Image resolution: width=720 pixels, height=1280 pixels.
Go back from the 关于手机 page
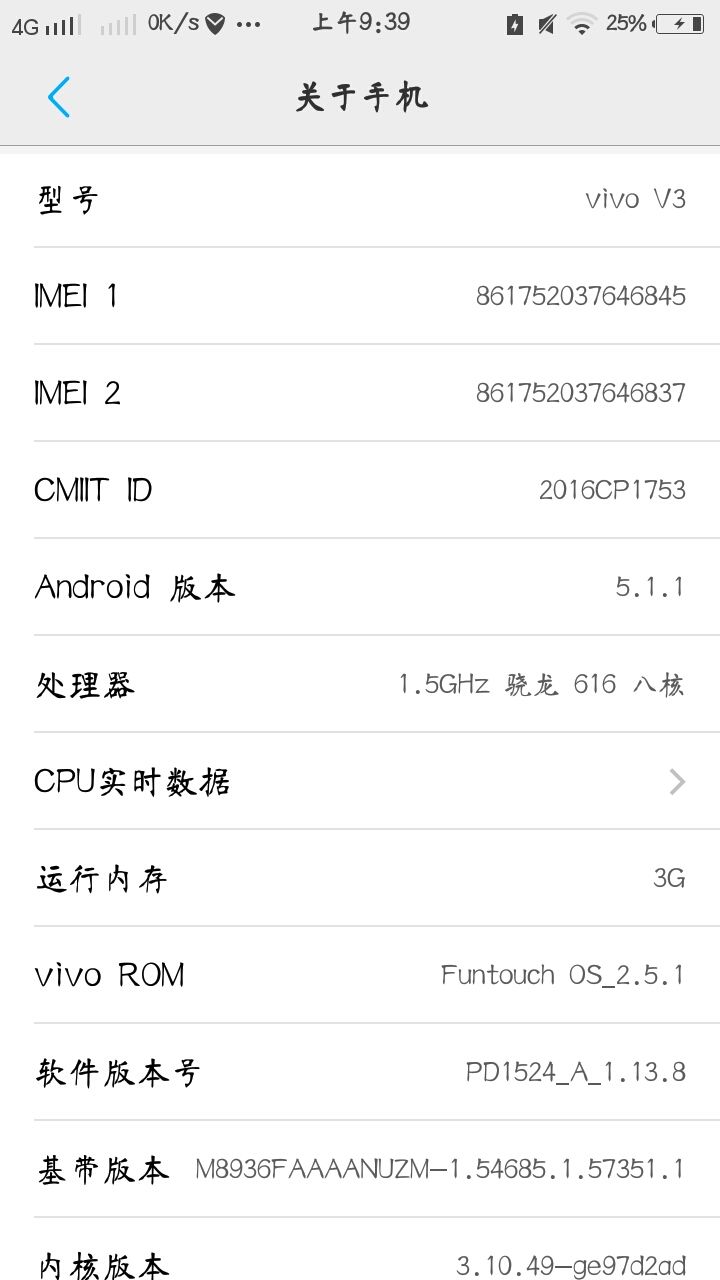(59, 97)
